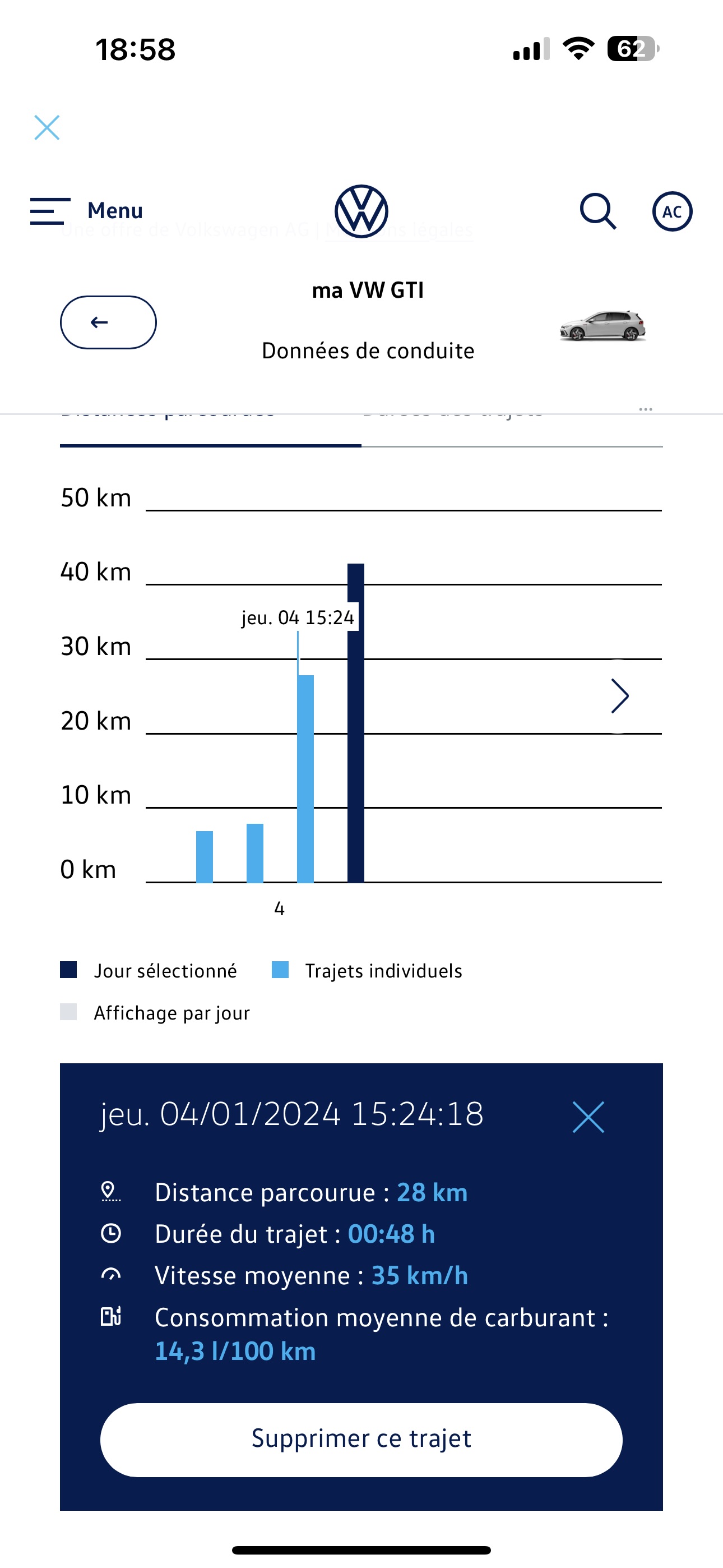723x1568 pixels.
Task: Open the Menu drawer
Action: tap(86, 211)
